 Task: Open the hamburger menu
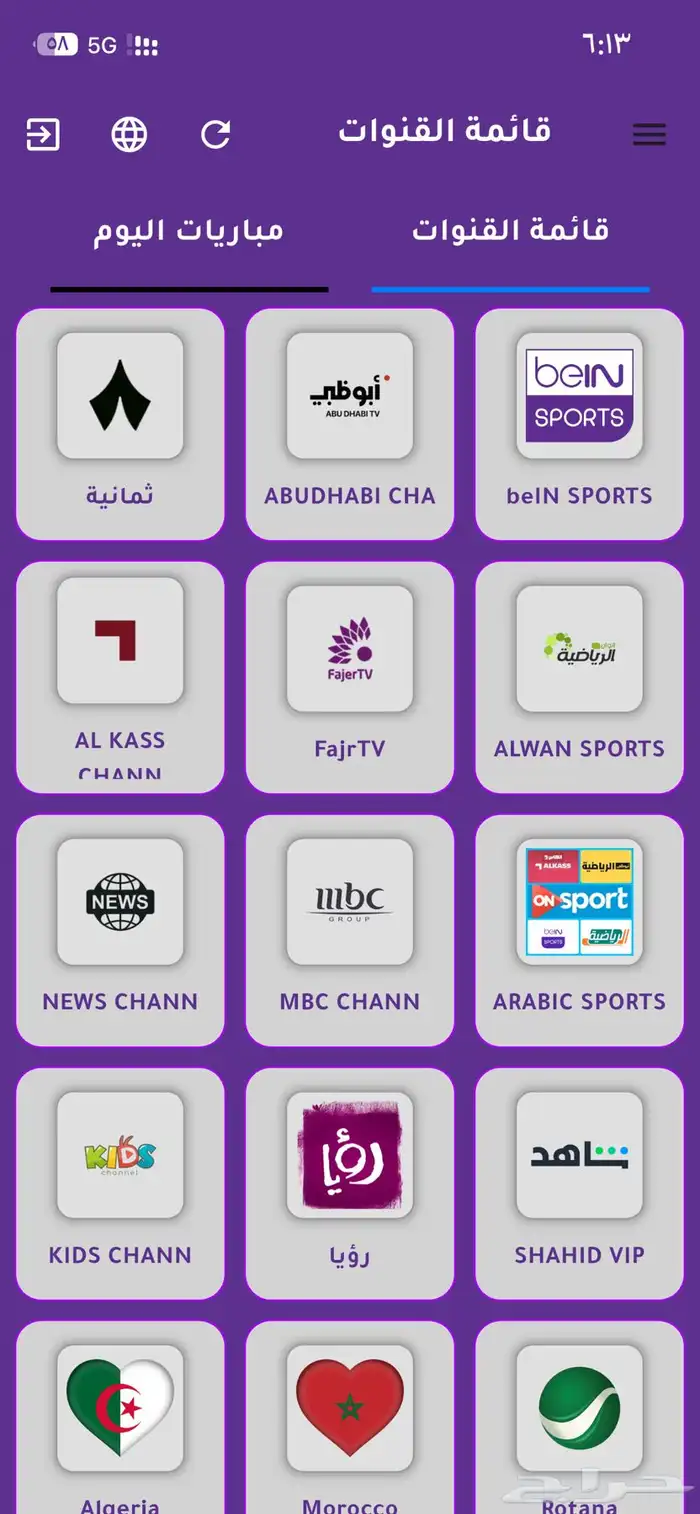[x=649, y=134]
